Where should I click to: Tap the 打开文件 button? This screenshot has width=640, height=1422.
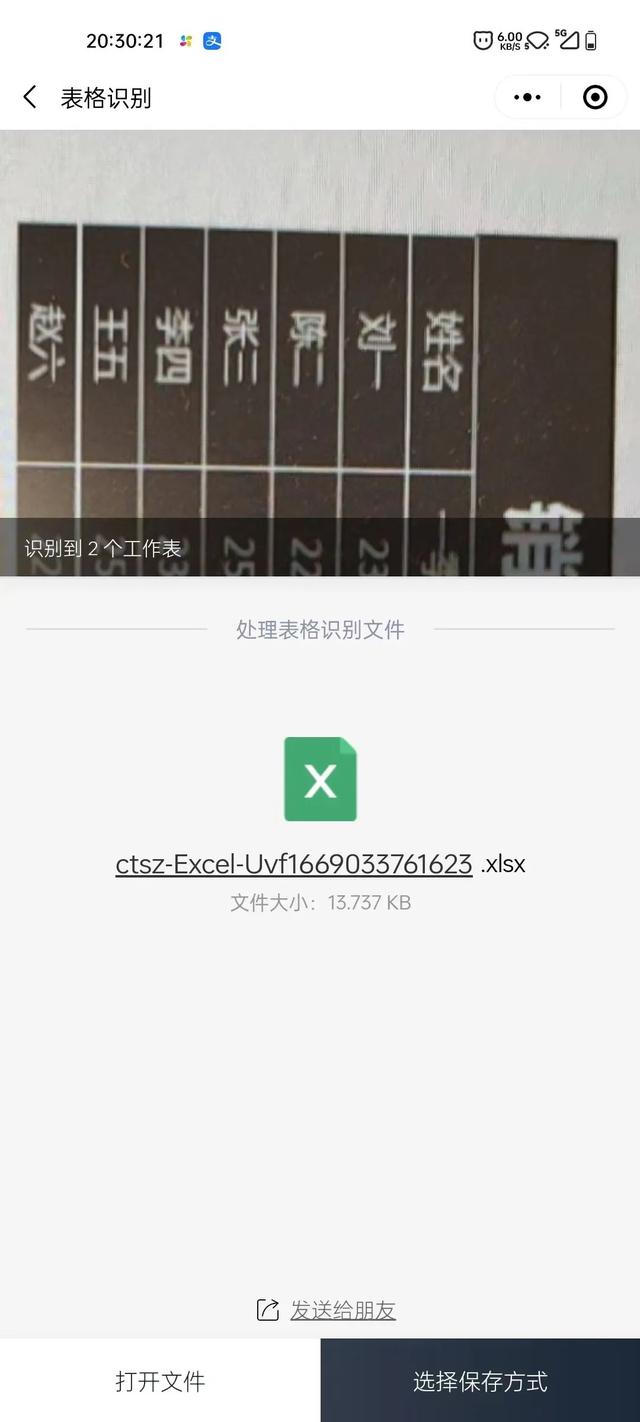click(x=160, y=1381)
